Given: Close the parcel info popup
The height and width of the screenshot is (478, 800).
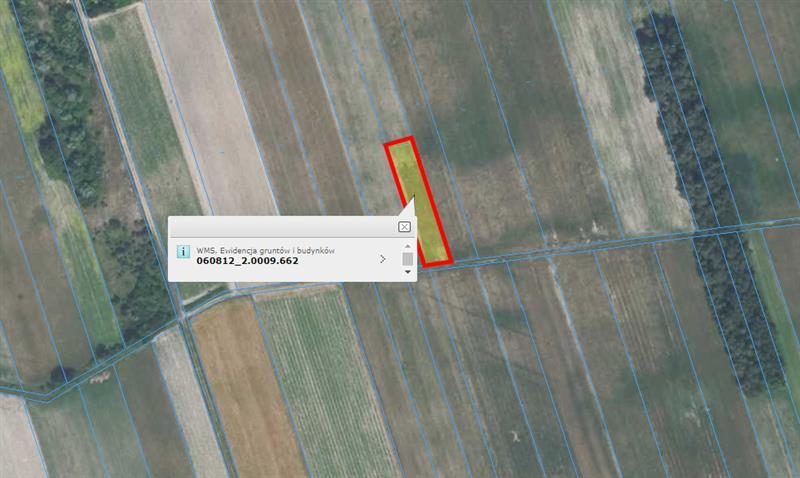Looking at the screenshot, I should click(404, 227).
